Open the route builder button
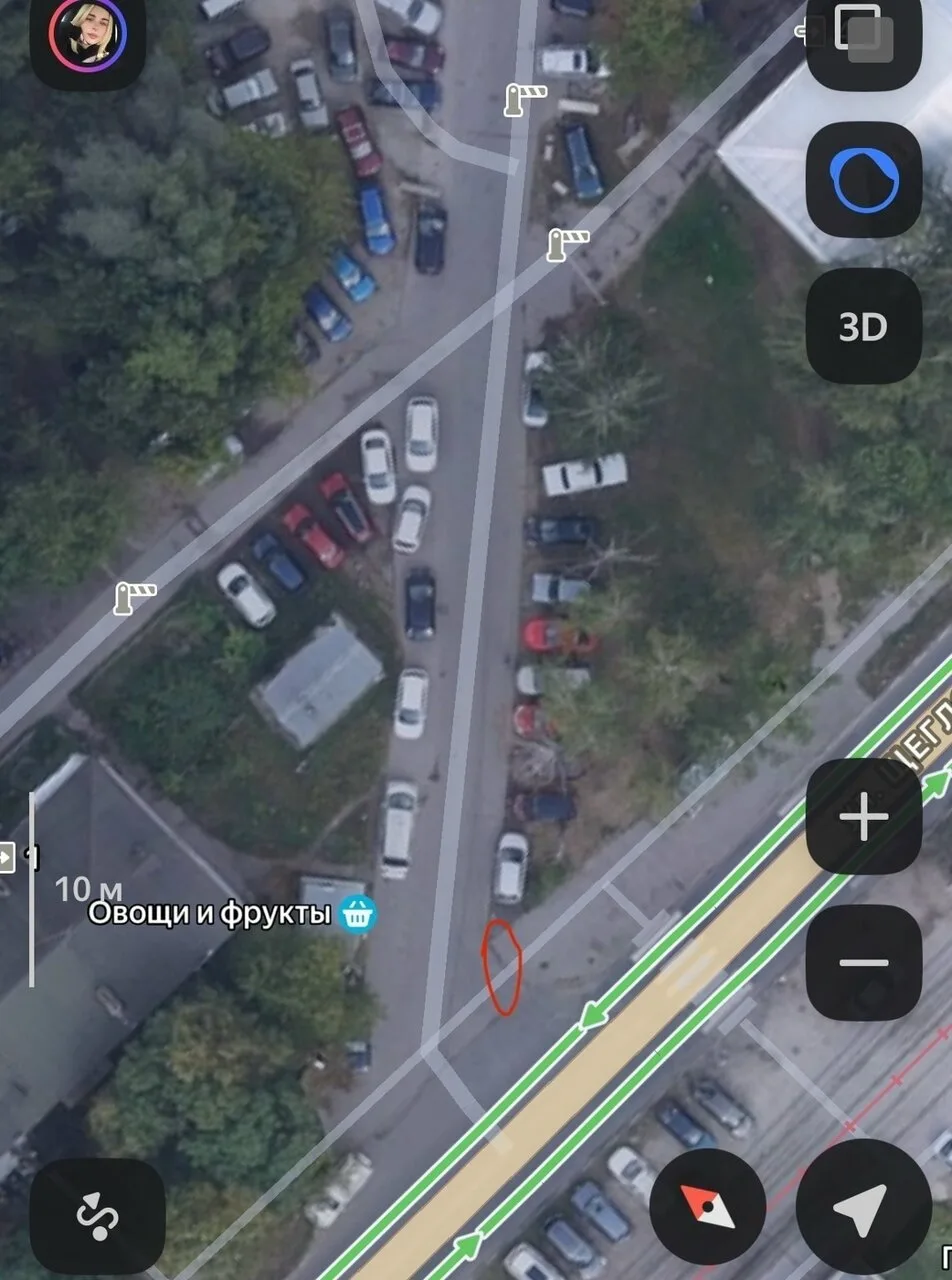Screen dimensions: 952x1280 [98, 1216]
